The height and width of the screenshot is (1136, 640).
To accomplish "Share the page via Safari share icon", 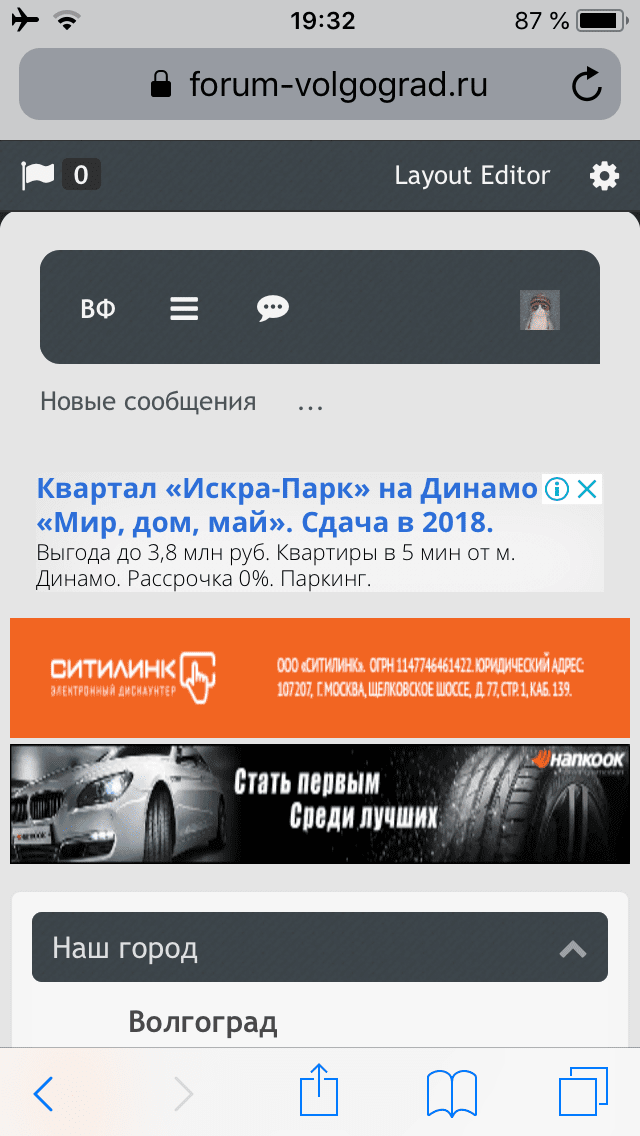I will 320,1093.
